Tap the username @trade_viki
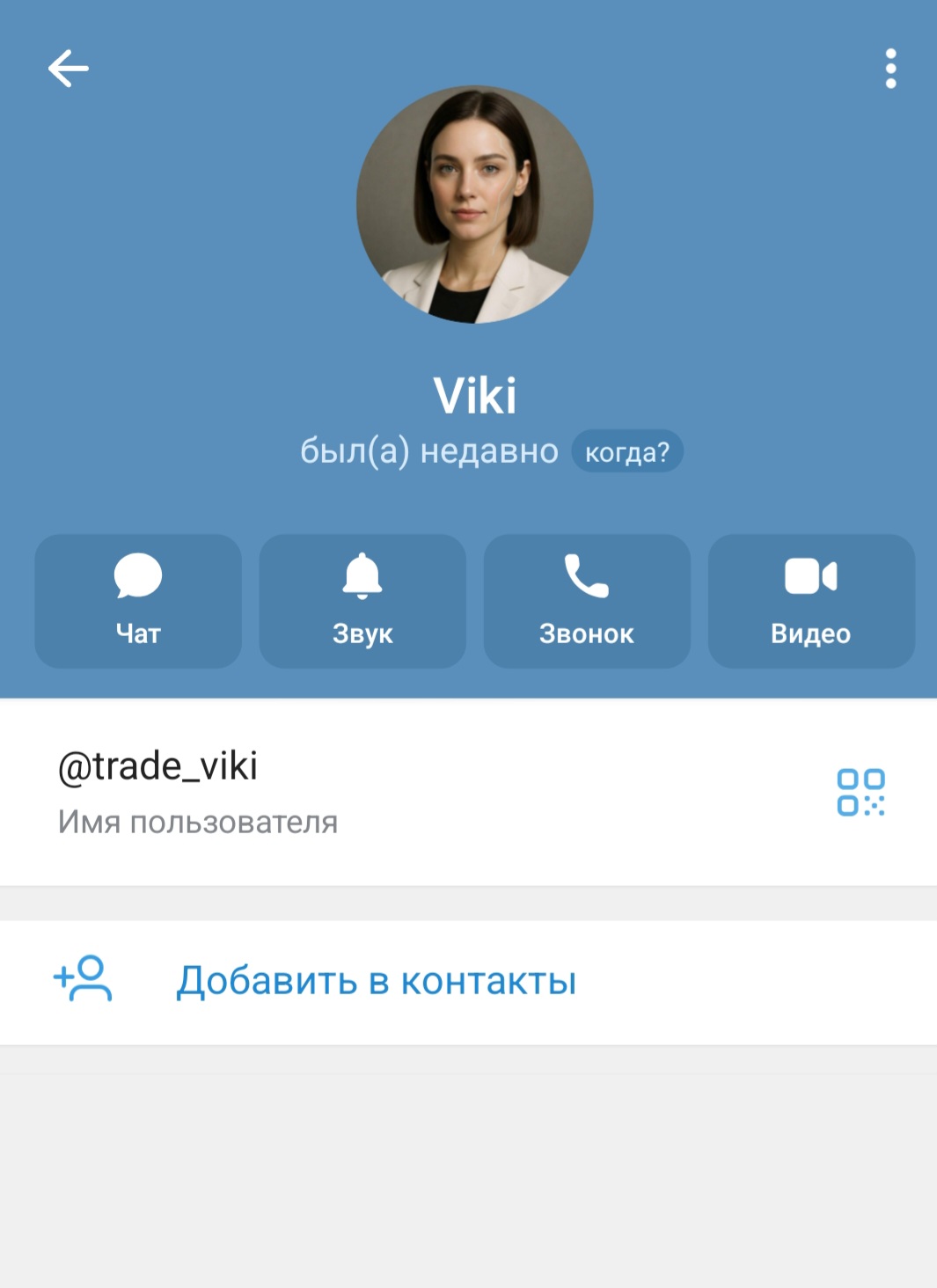The image size is (937, 1288). [158, 764]
